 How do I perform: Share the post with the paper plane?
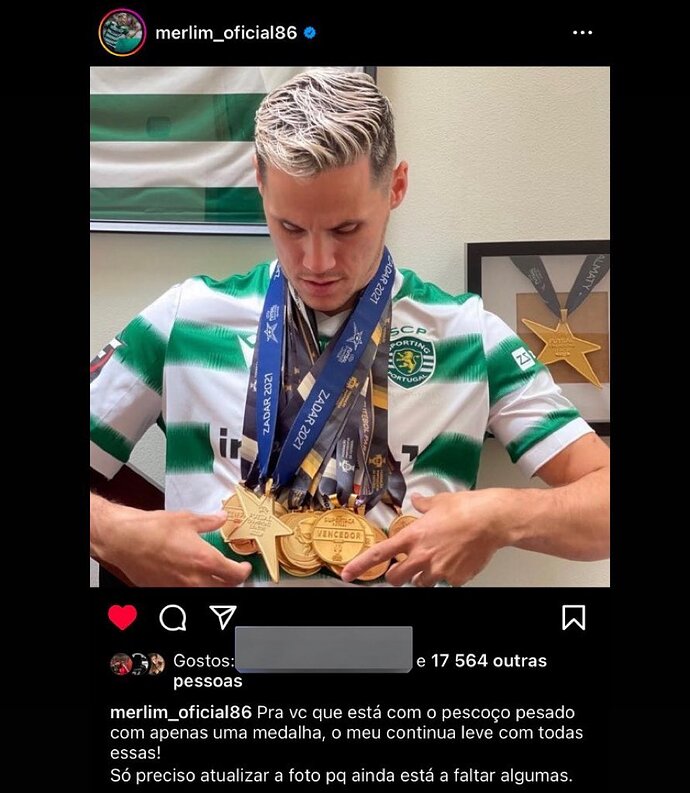click(x=222, y=618)
